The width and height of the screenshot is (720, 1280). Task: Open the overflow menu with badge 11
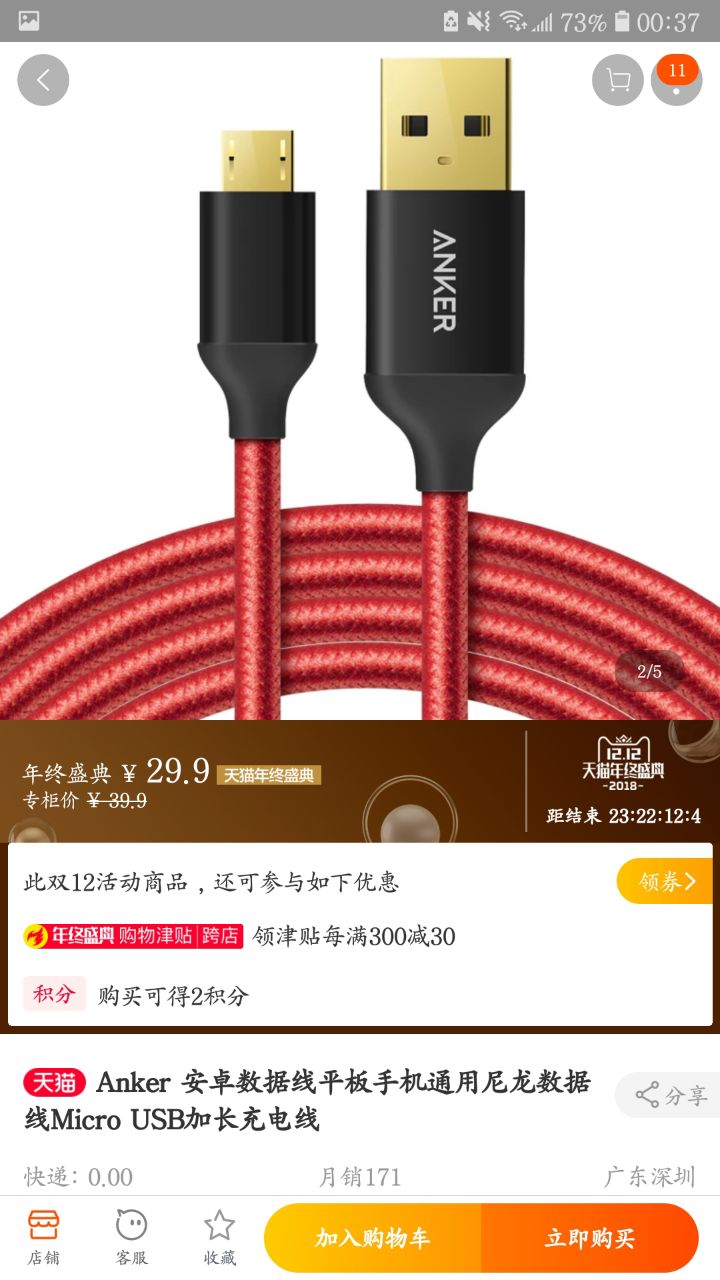pos(677,82)
